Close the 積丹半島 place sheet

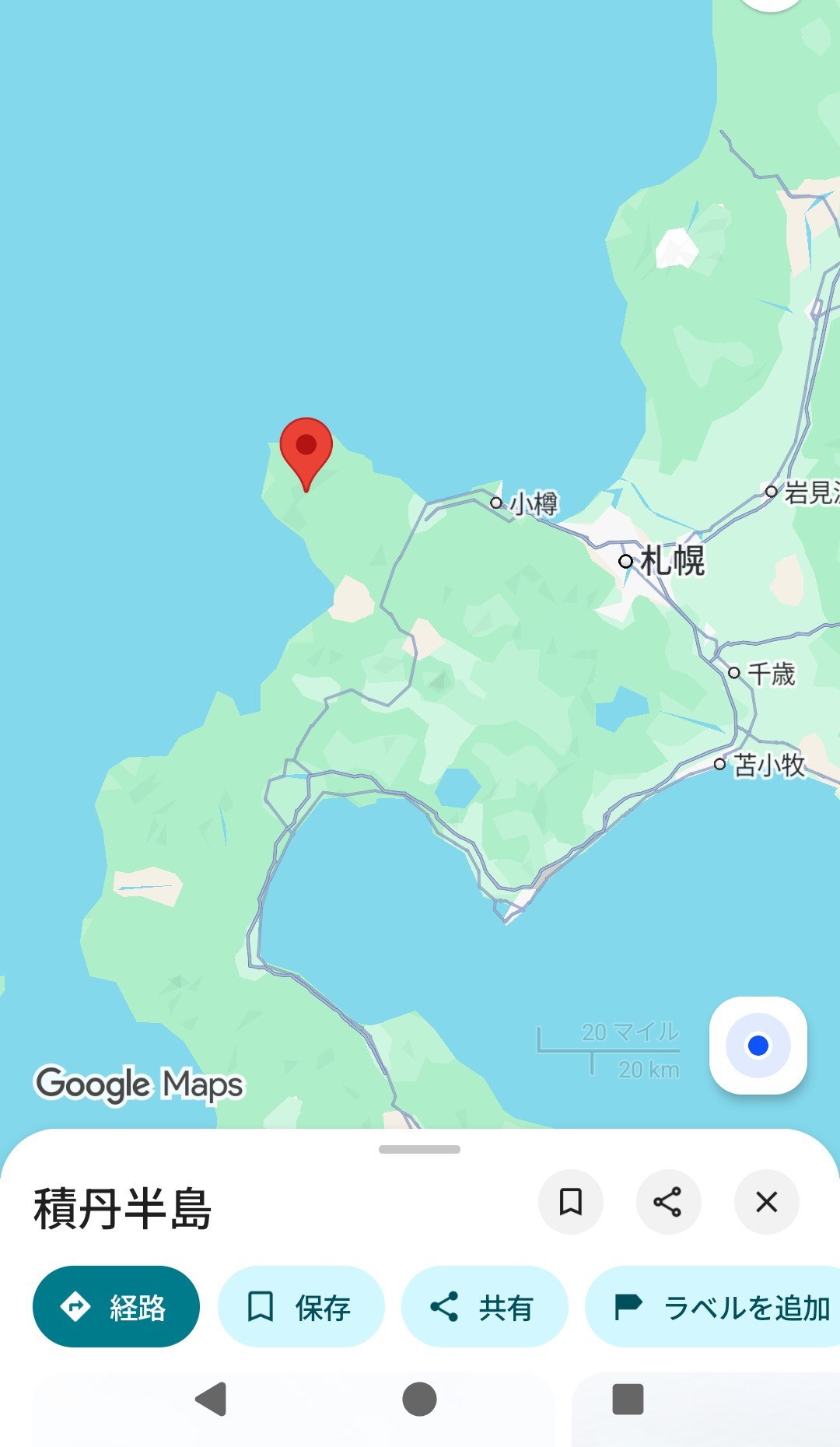click(767, 1202)
